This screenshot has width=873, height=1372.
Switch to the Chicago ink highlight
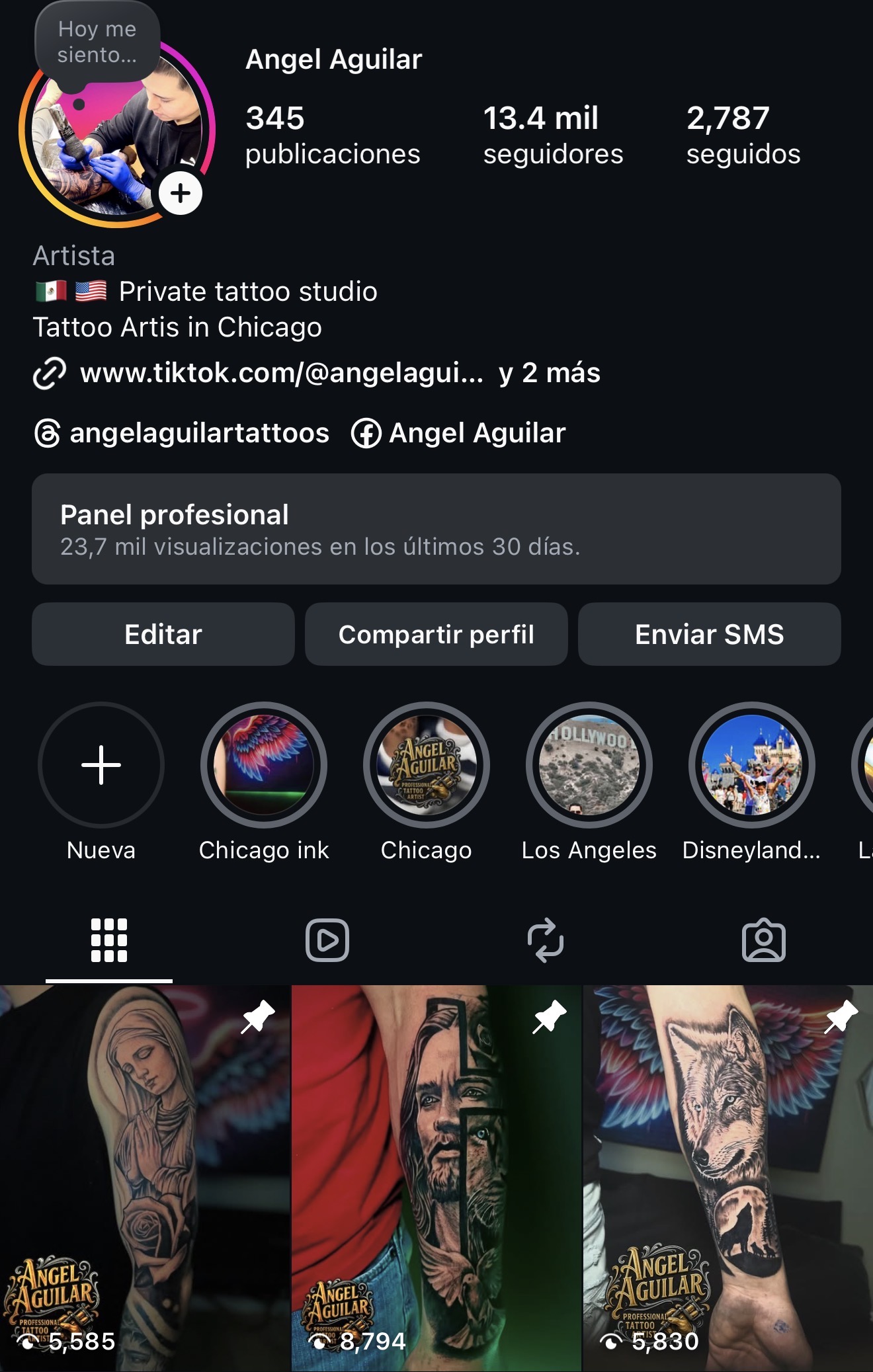(263, 764)
